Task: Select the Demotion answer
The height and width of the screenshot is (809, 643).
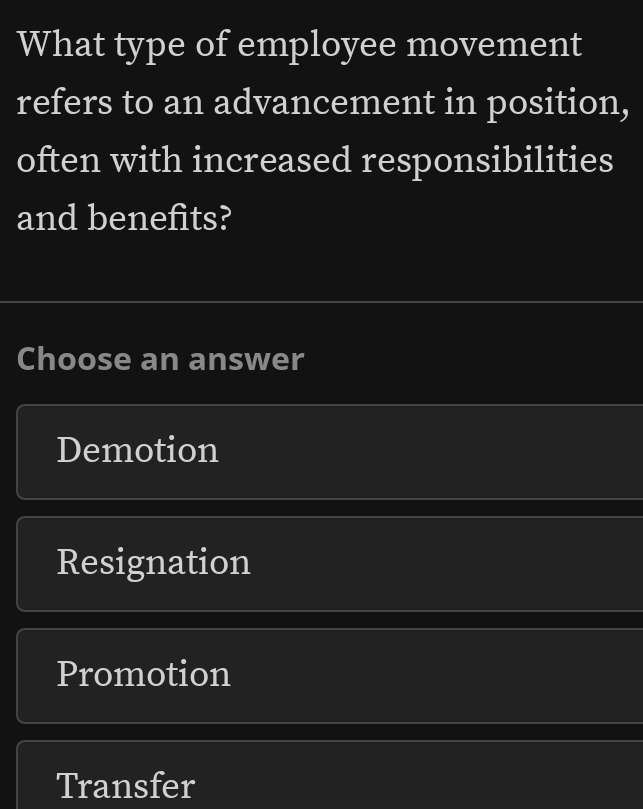Action: pos(330,451)
